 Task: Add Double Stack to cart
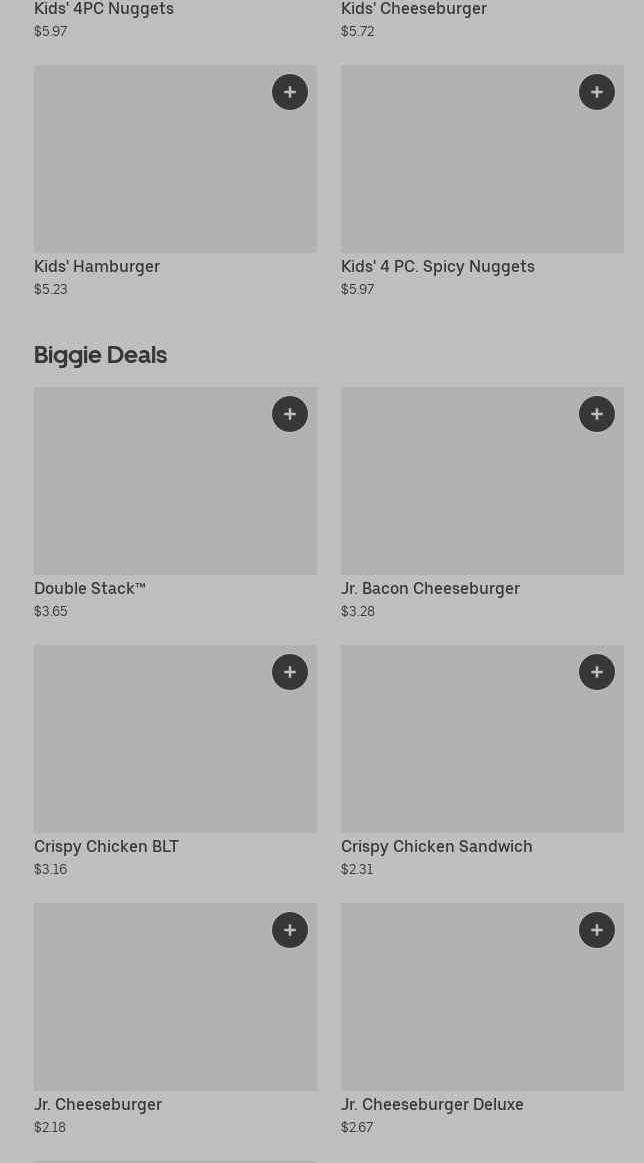click(290, 414)
